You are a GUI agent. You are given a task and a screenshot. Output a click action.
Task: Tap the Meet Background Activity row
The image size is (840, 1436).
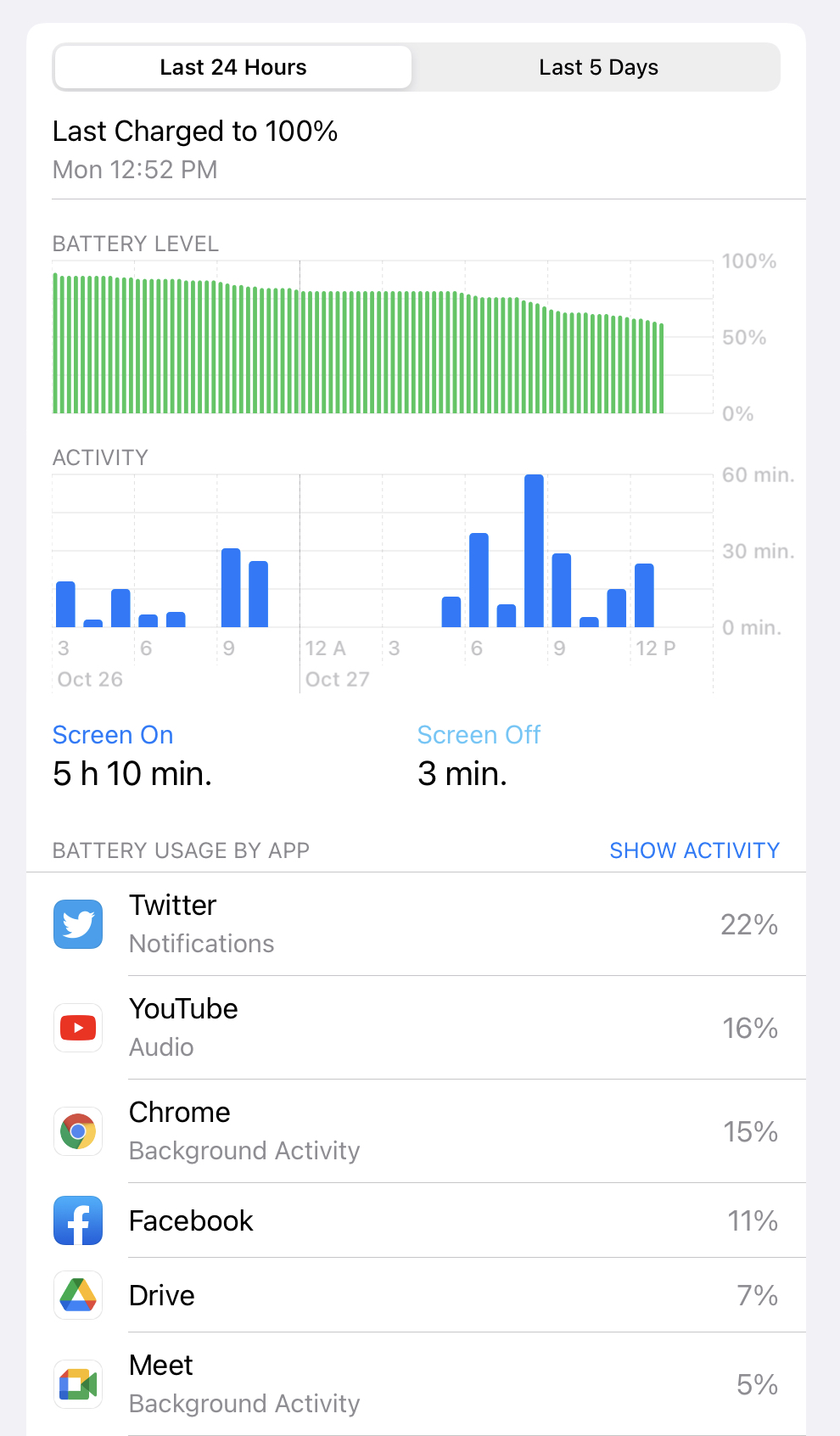tap(416, 1384)
